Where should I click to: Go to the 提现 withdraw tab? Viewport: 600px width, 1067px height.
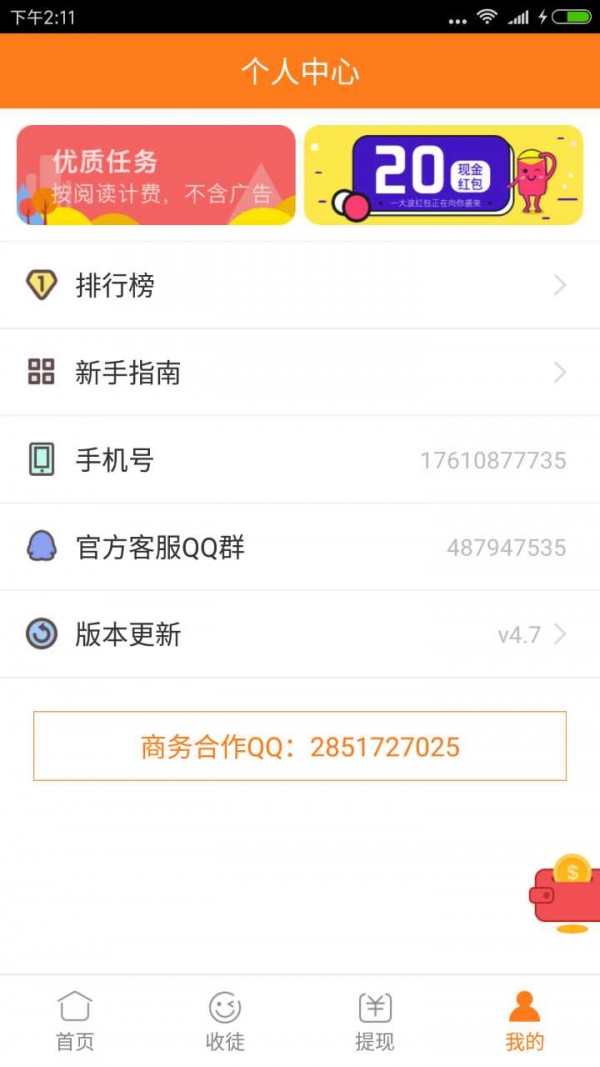point(375,1021)
